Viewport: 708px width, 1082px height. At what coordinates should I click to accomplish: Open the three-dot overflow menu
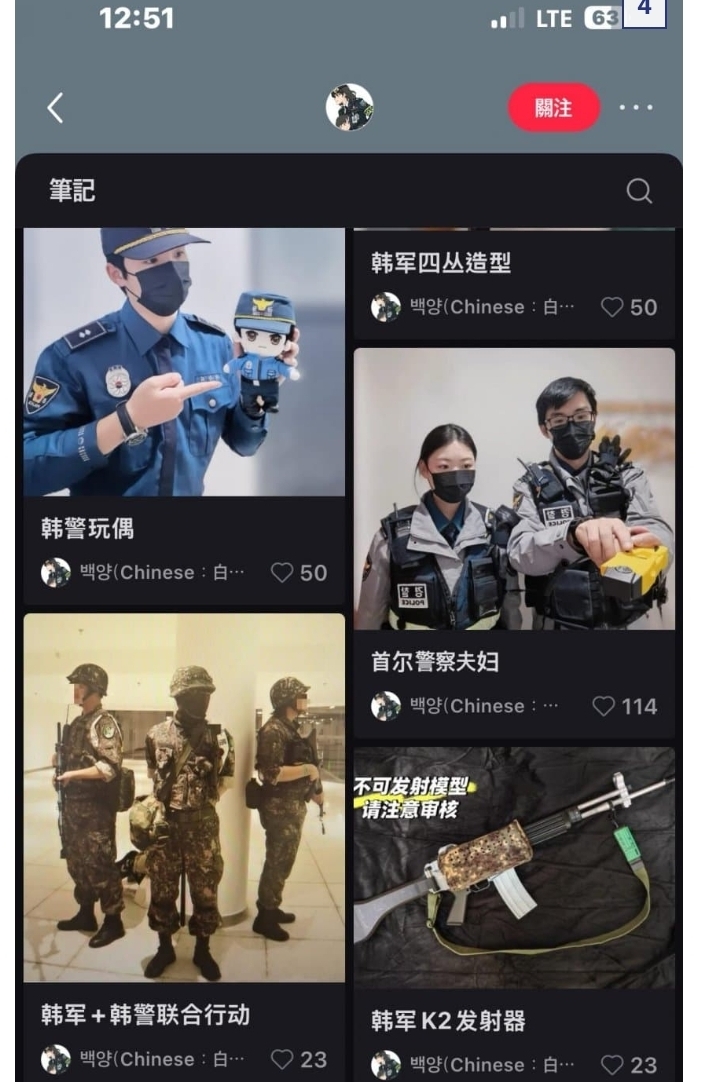pos(636,108)
